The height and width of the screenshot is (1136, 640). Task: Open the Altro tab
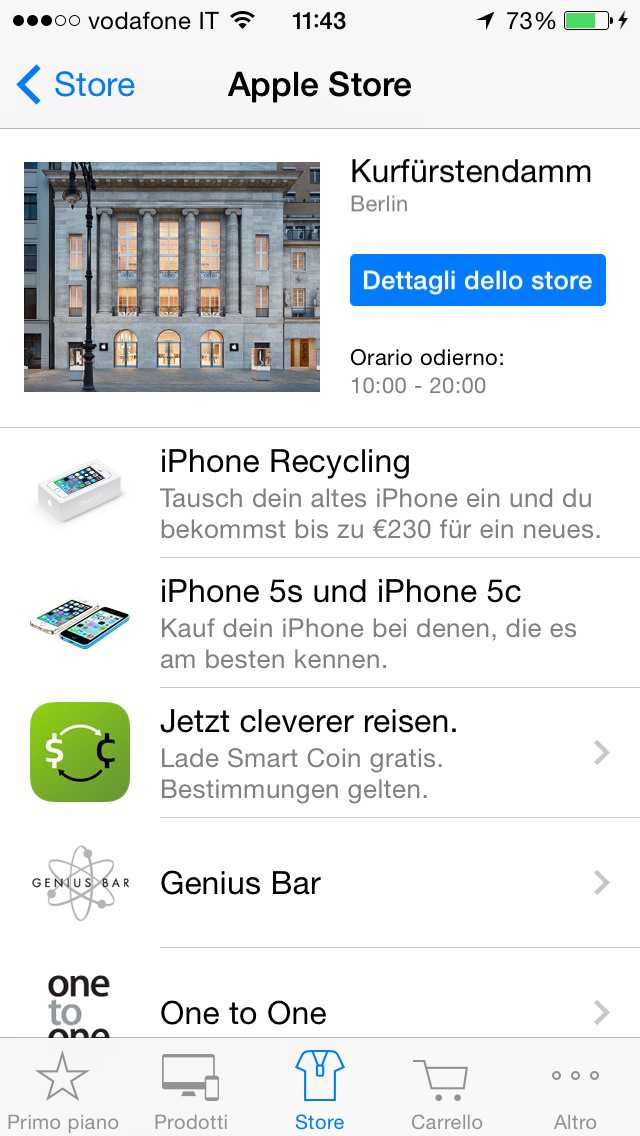[x=575, y=1090]
